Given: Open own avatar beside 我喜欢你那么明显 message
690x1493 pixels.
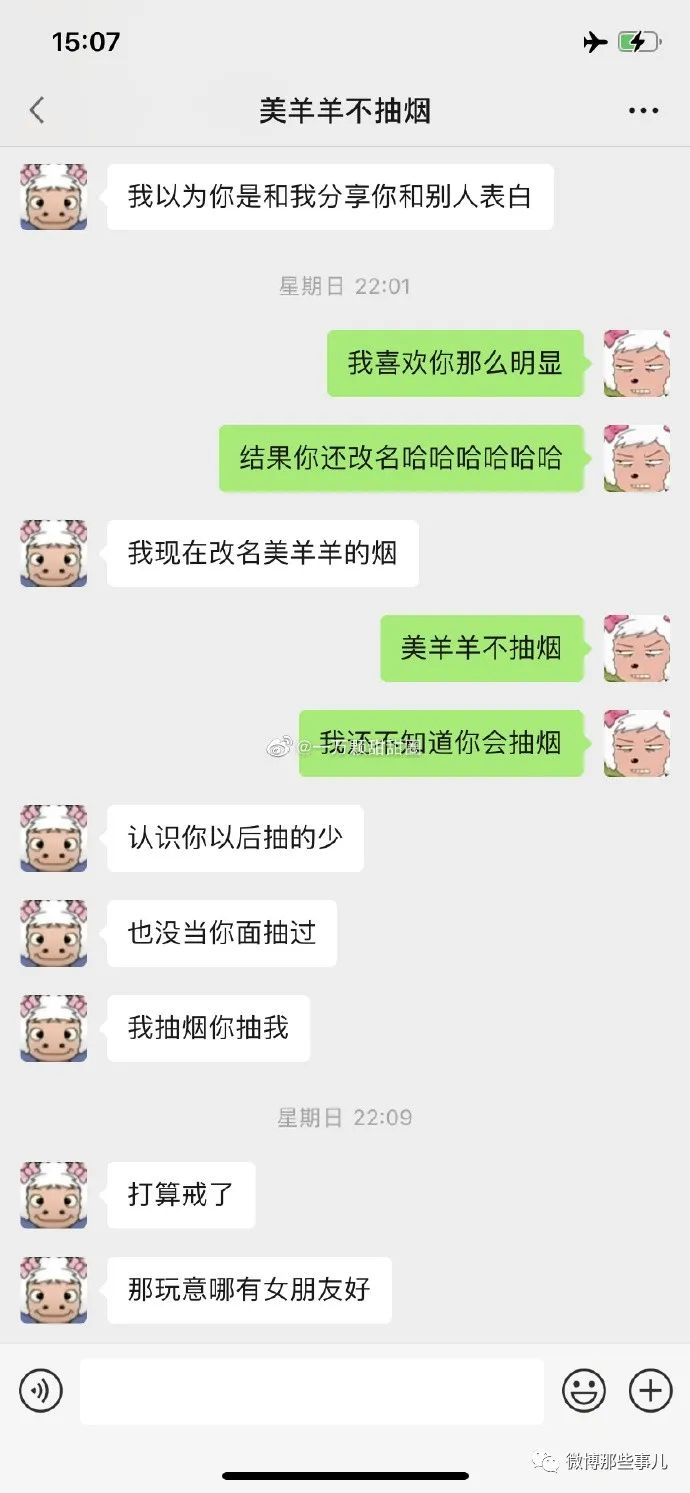Looking at the screenshot, I should [x=636, y=363].
